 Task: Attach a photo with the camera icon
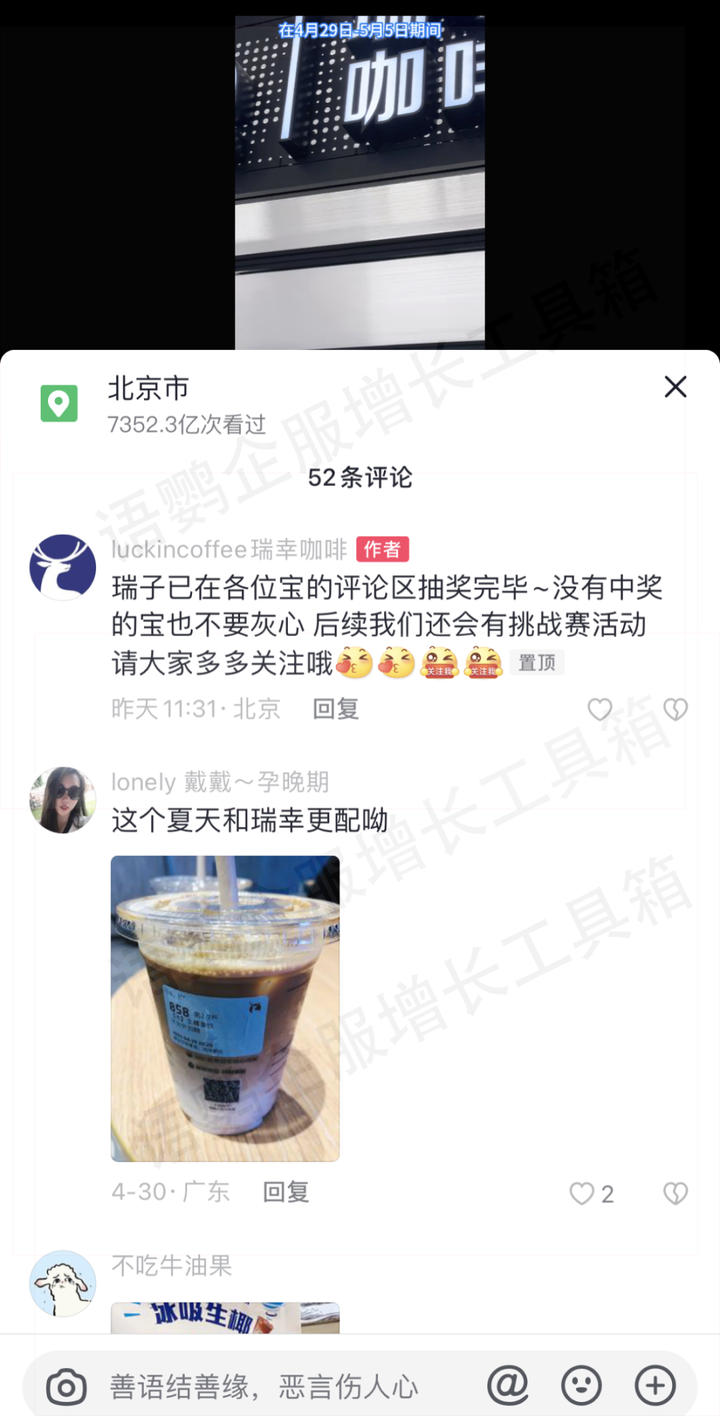coord(67,1386)
